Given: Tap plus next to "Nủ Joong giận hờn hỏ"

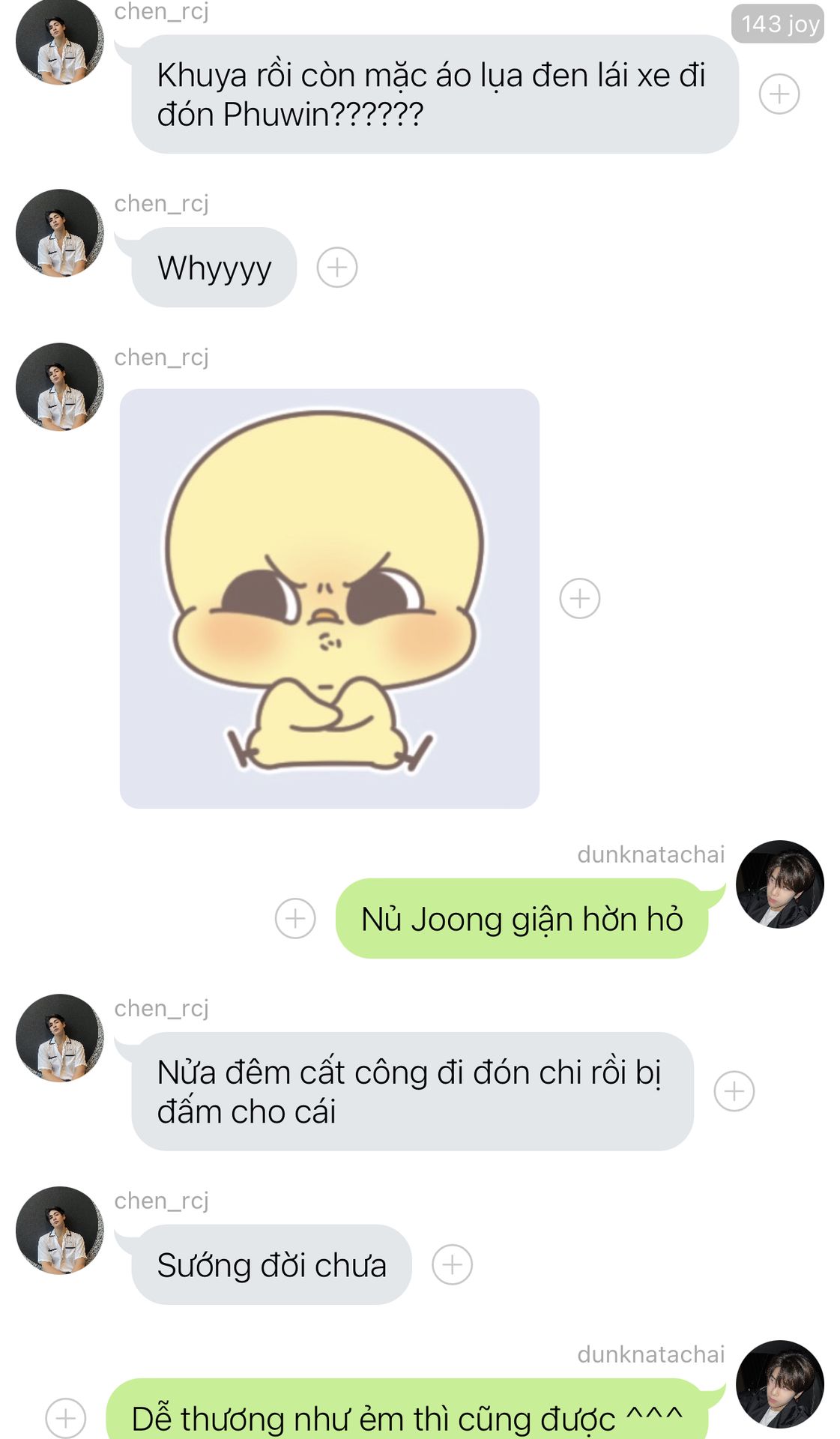Looking at the screenshot, I should pos(295,918).
